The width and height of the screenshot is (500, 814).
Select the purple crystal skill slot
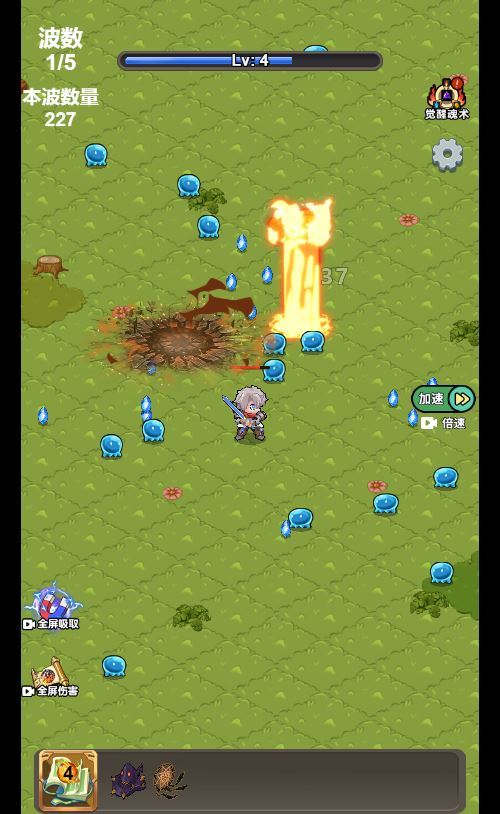pyautogui.click(x=128, y=780)
